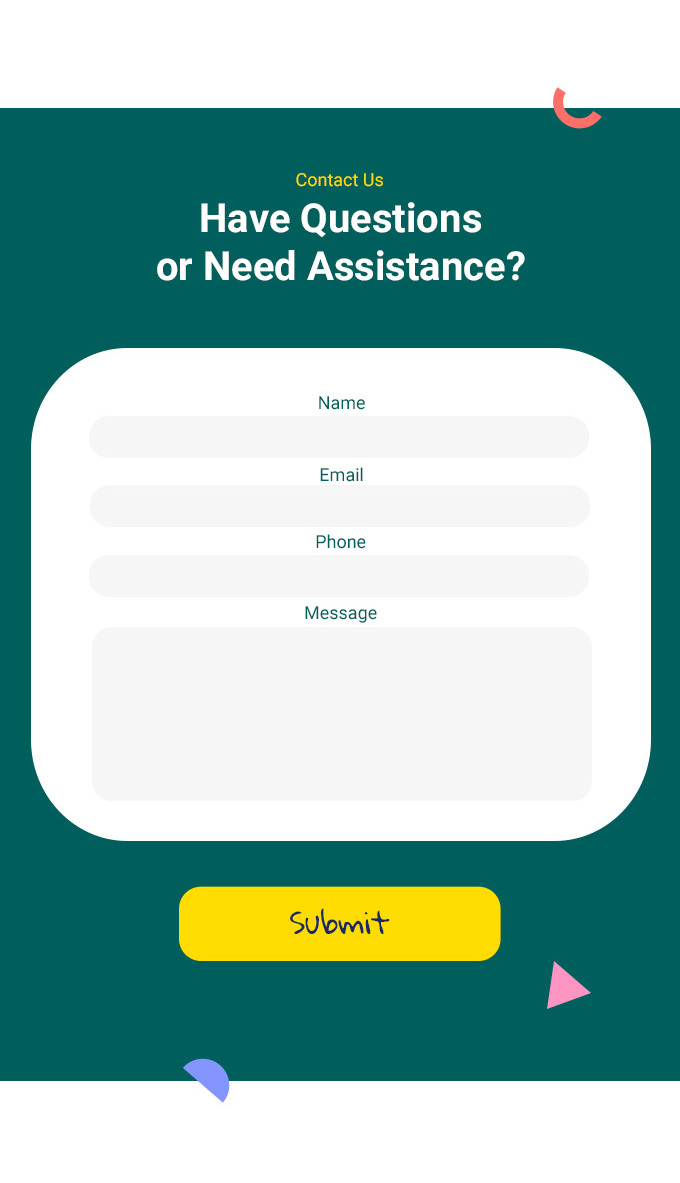Select the Phone number field
Image resolution: width=680 pixels, height=1183 pixels.
coord(339,576)
